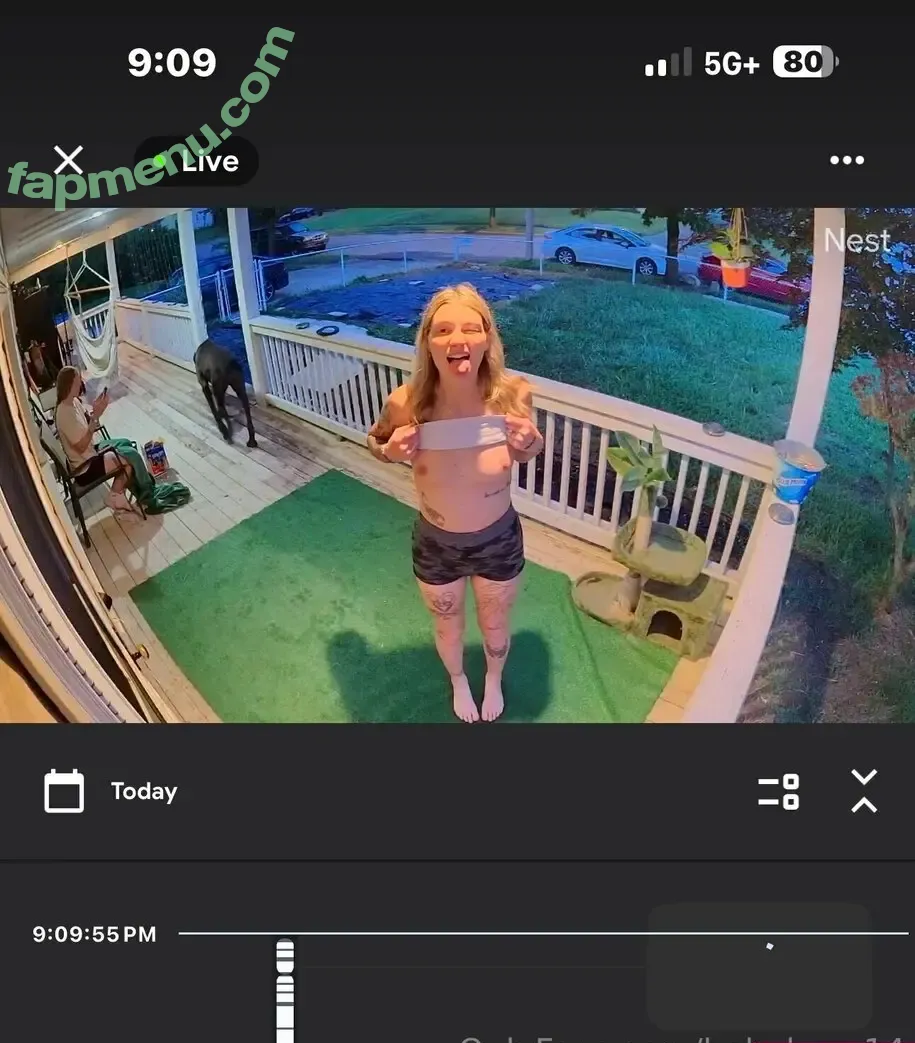Collapse the timeline with the chevrons icon
This screenshot has width=915, height=1043.
(863, 791)
